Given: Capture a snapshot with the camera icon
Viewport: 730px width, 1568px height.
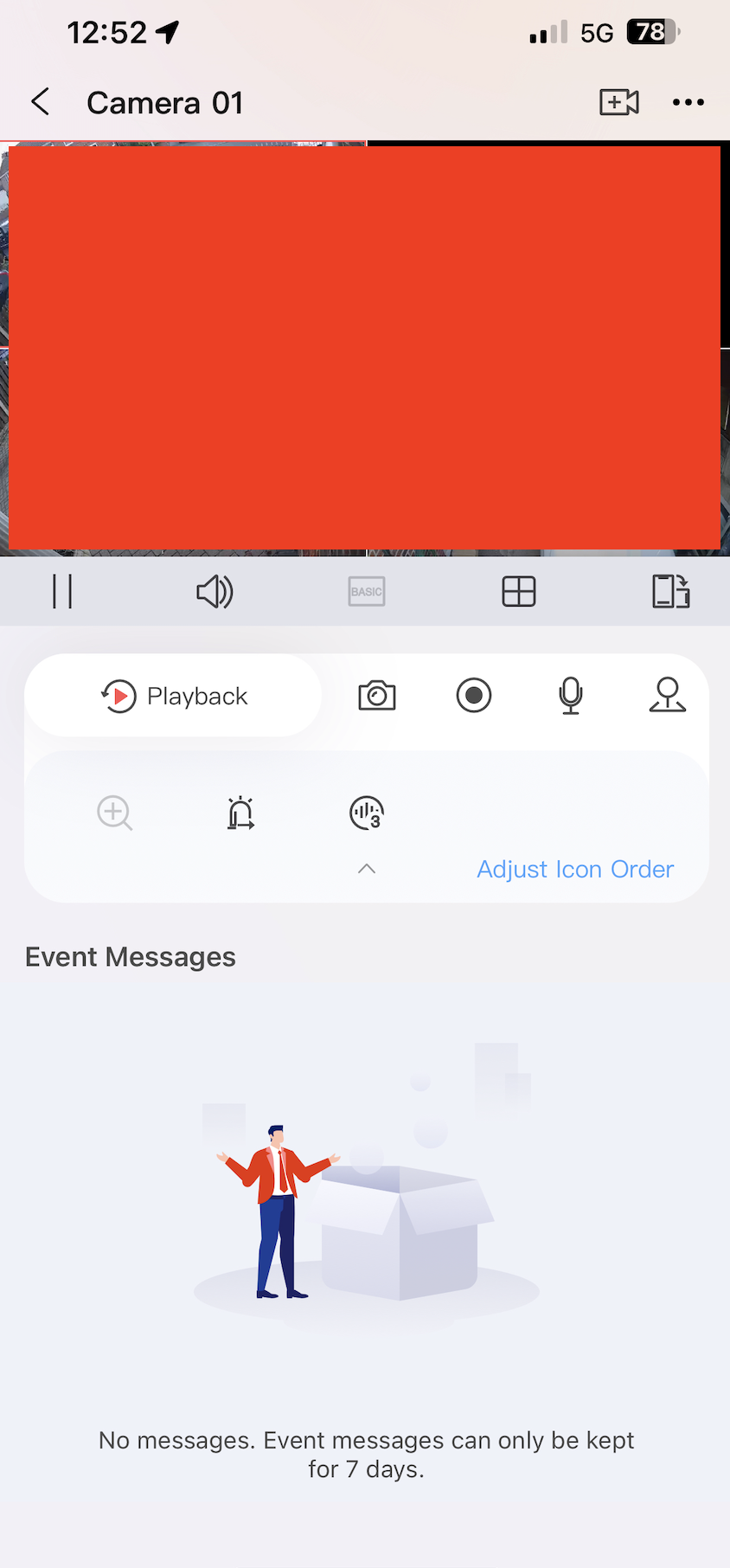Looking at the screenshot, I should click(377, 696).
